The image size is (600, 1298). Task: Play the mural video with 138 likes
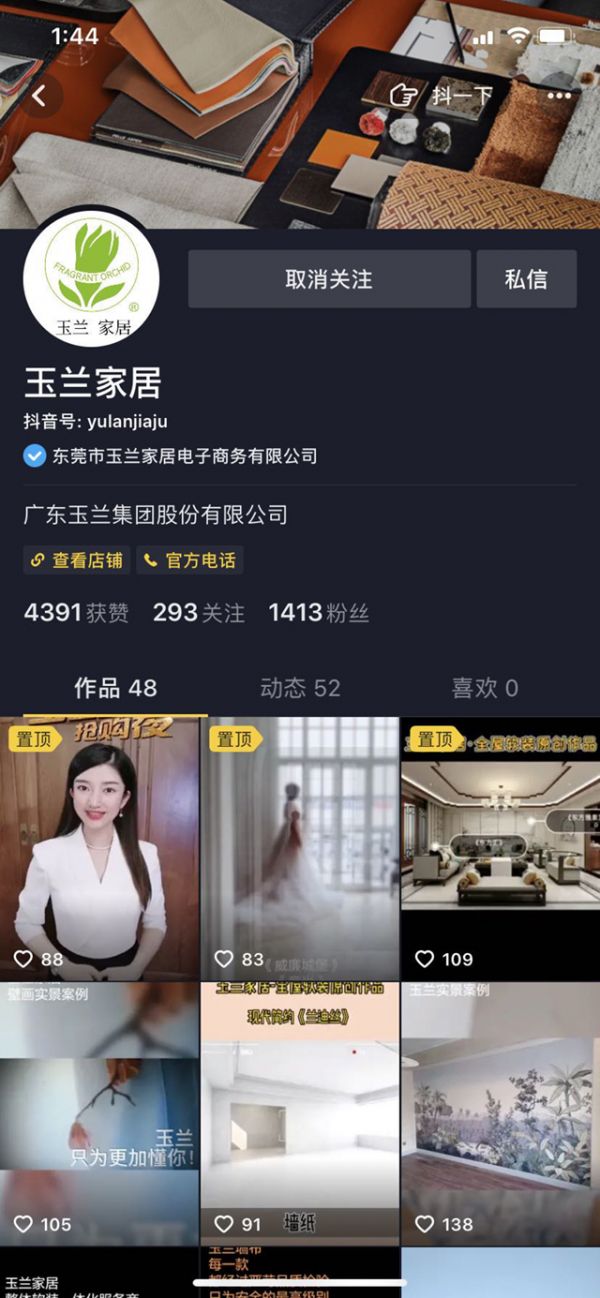(x=500, y=1112)
